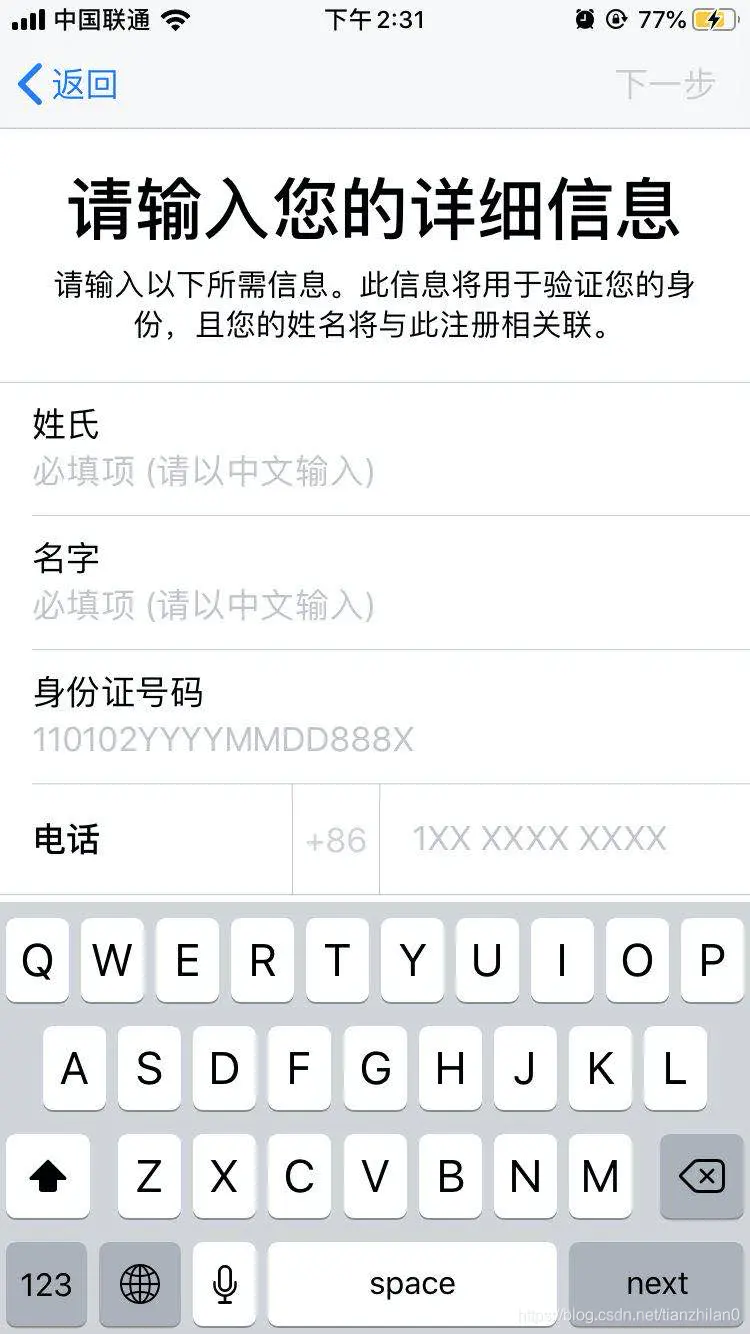The image size is (750, 1334).
Task: Tap the keyboard's next key
Action: [x=657, y=1284]
